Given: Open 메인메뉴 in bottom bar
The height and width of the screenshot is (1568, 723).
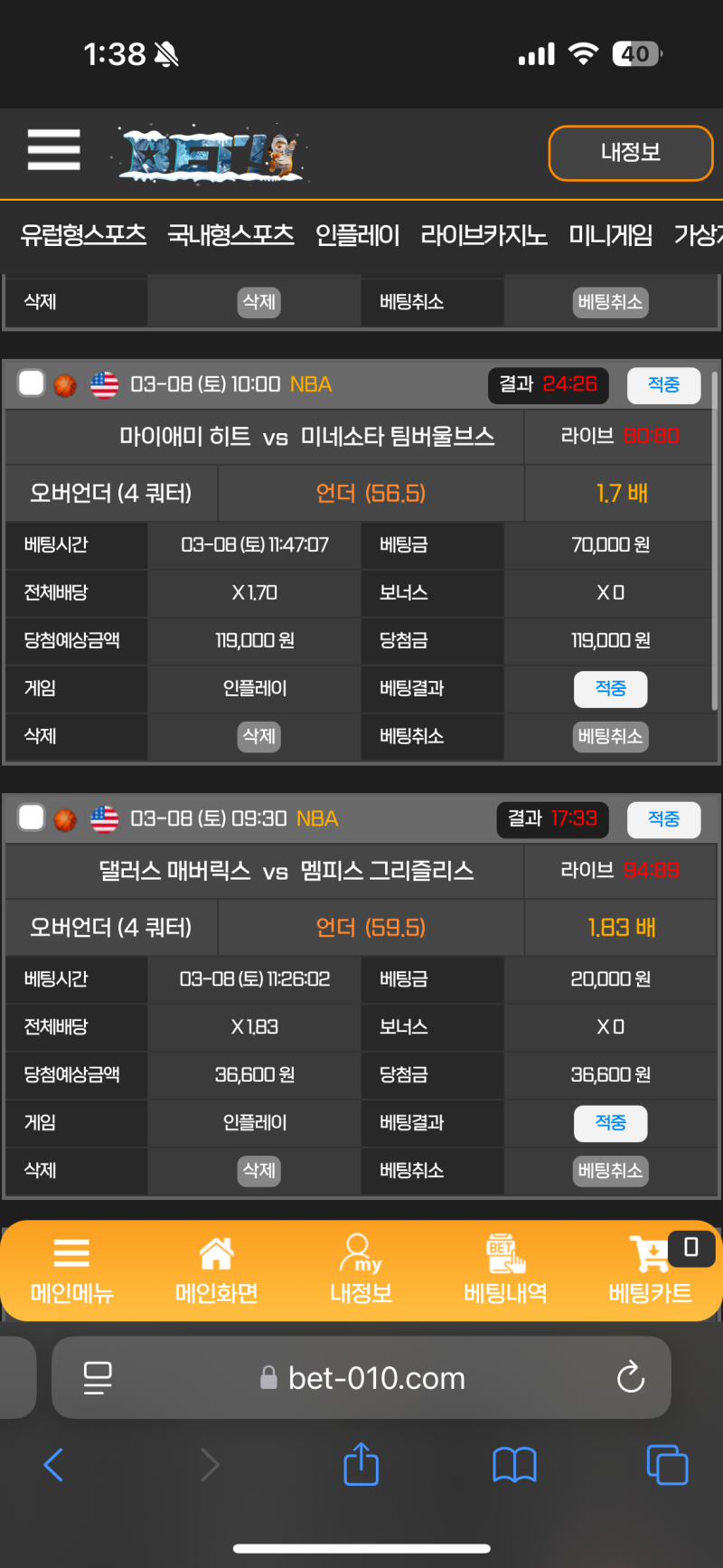Looking at the screenshot, I should pos(71,1270).
